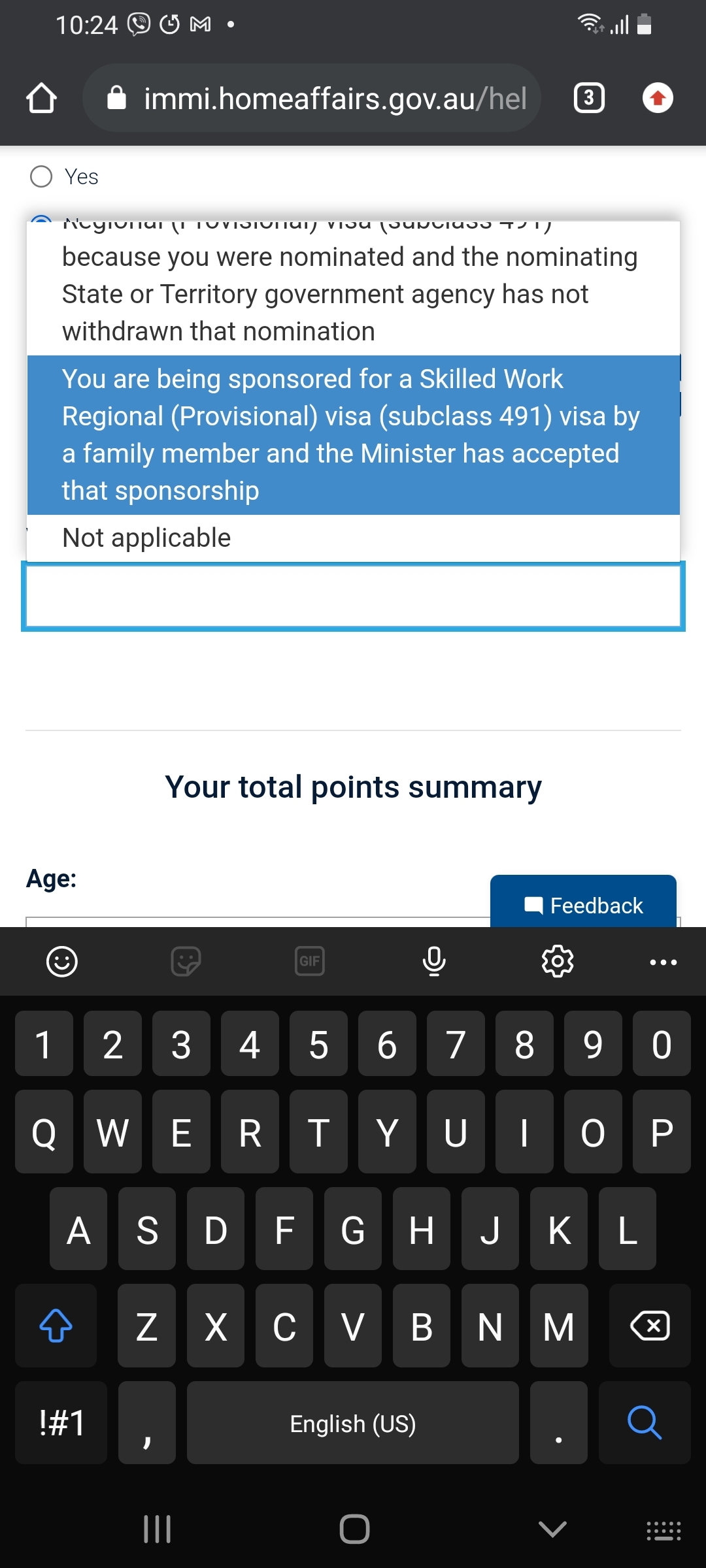706x1568 pixels.
Task: Focus the empty dropdown input box
Action: tap(353, 596)
